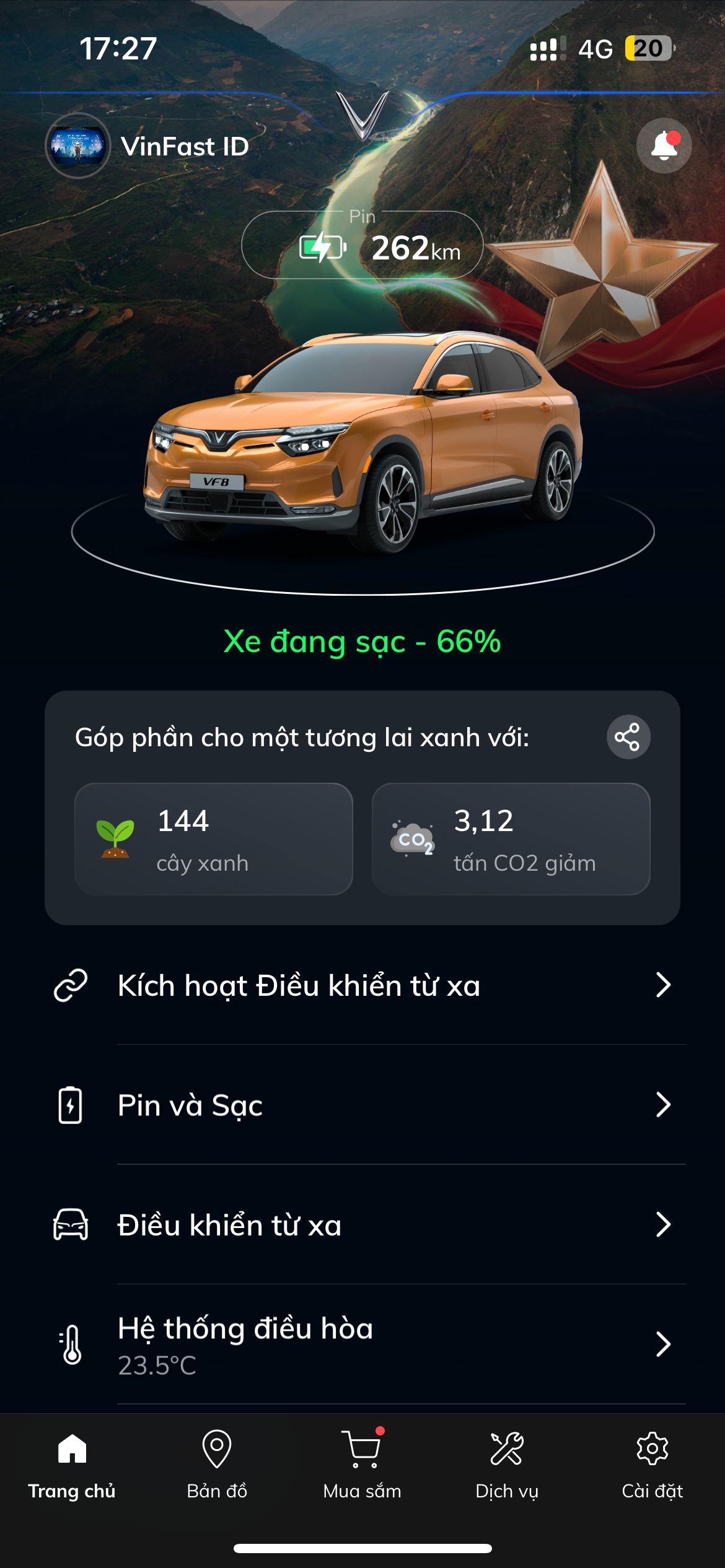Switch to the Bản đồ tab
This screenshot has height=1568, width=725.
(x=217, y=1464)
